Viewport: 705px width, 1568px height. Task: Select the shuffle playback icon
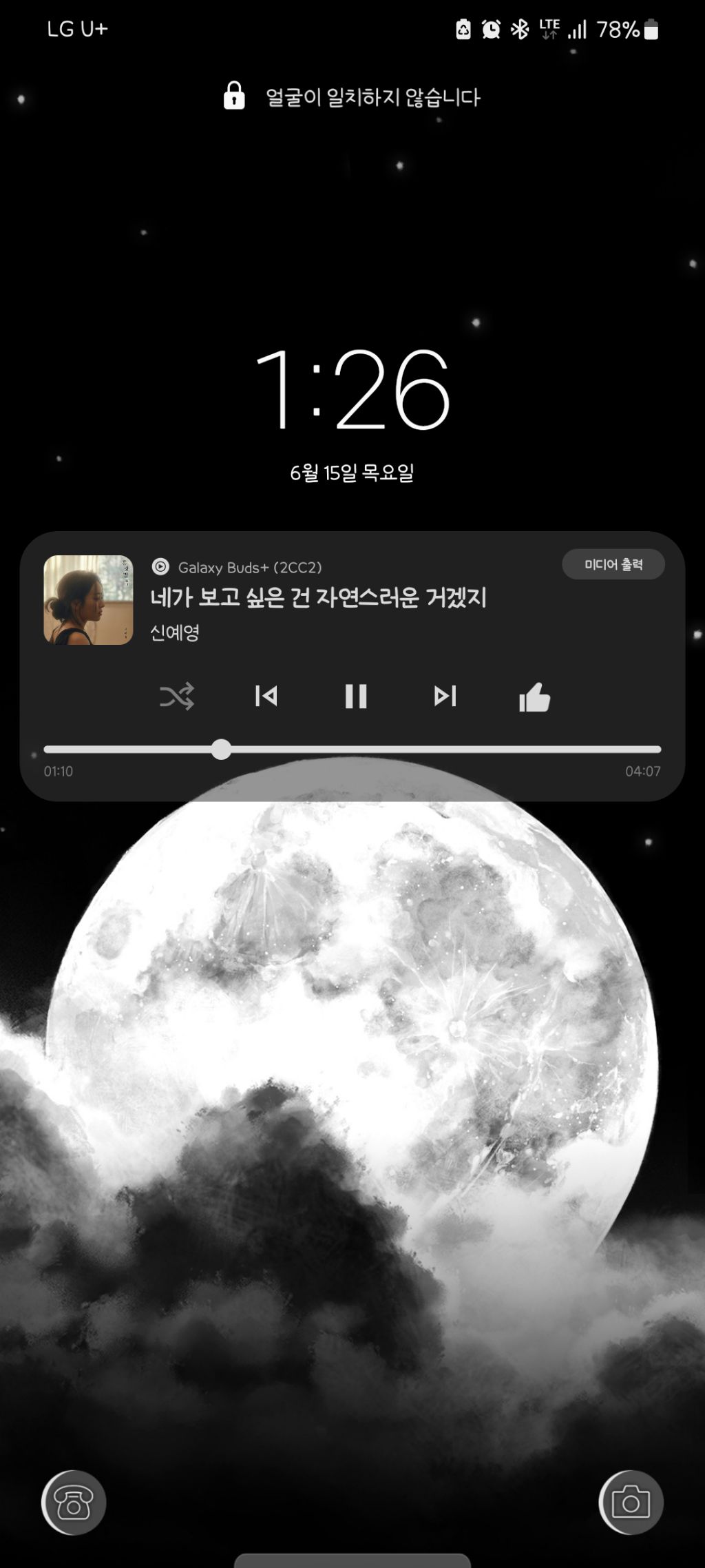pos(178,697)
